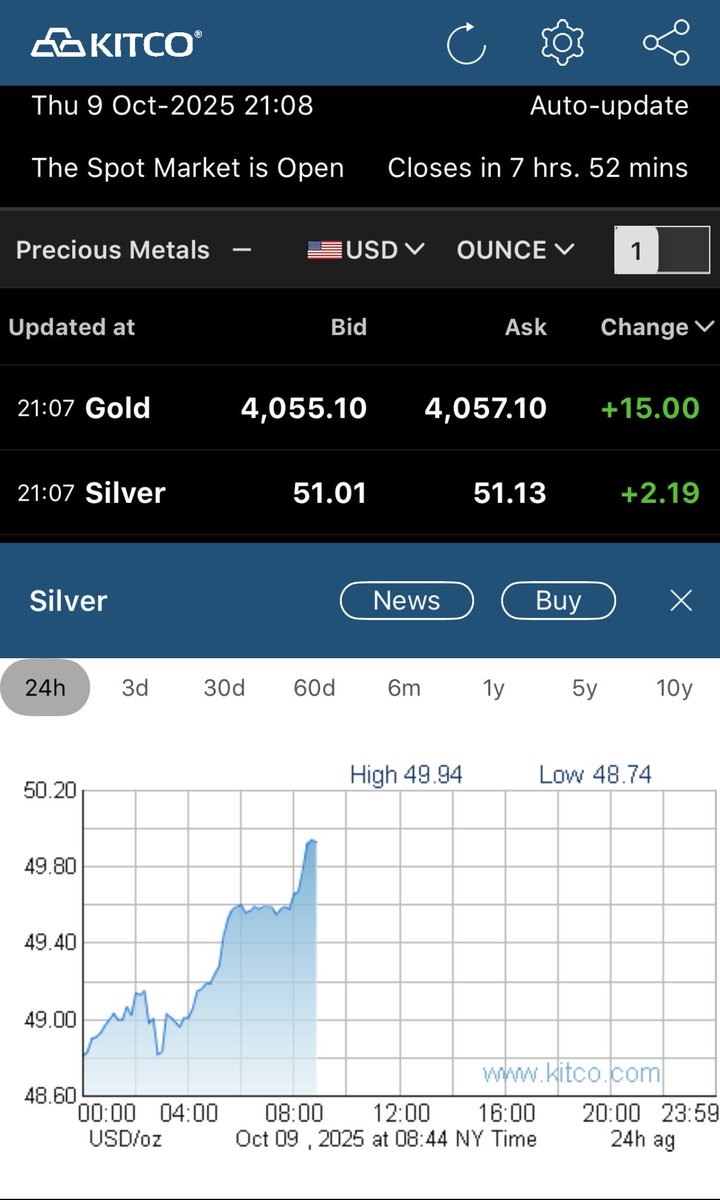Select the 24h chart range
This screenshot has height=1200, width=720.
click(x=45, y=688)
